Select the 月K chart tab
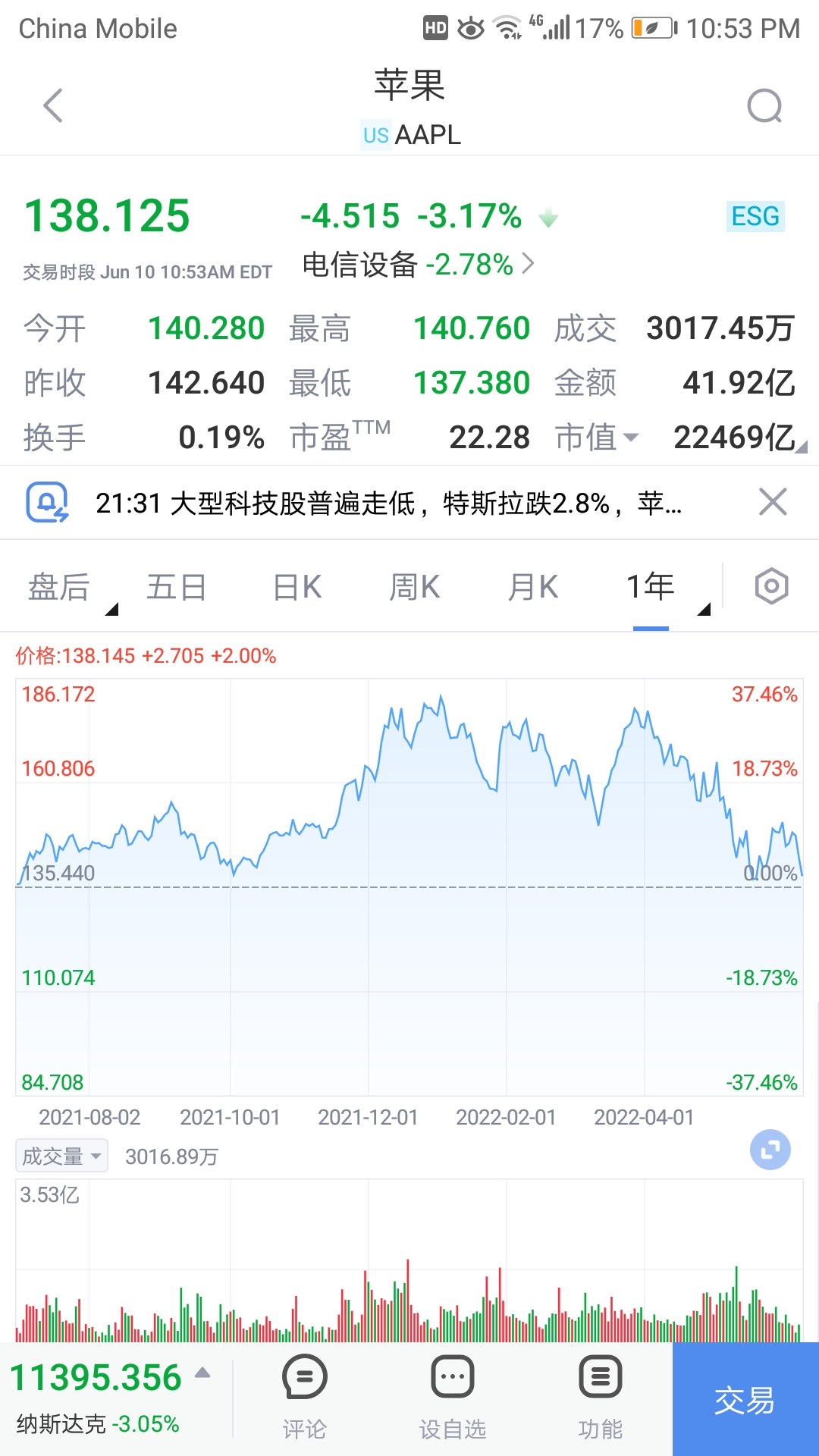The height and width of the screenshot is (1456, 819). tap(533, 588)
